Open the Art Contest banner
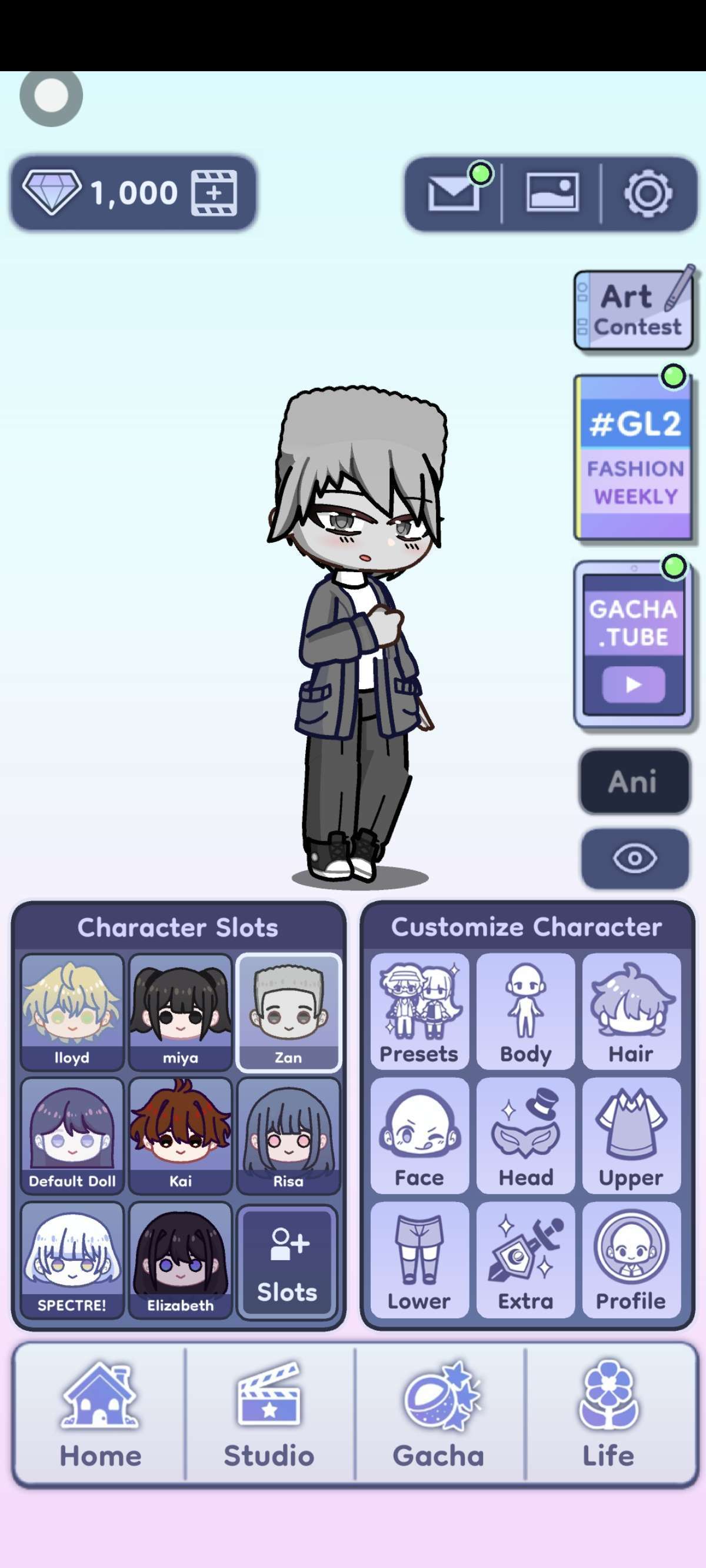The height and width of the screenshot is (1568, 706). click(634, 310)
